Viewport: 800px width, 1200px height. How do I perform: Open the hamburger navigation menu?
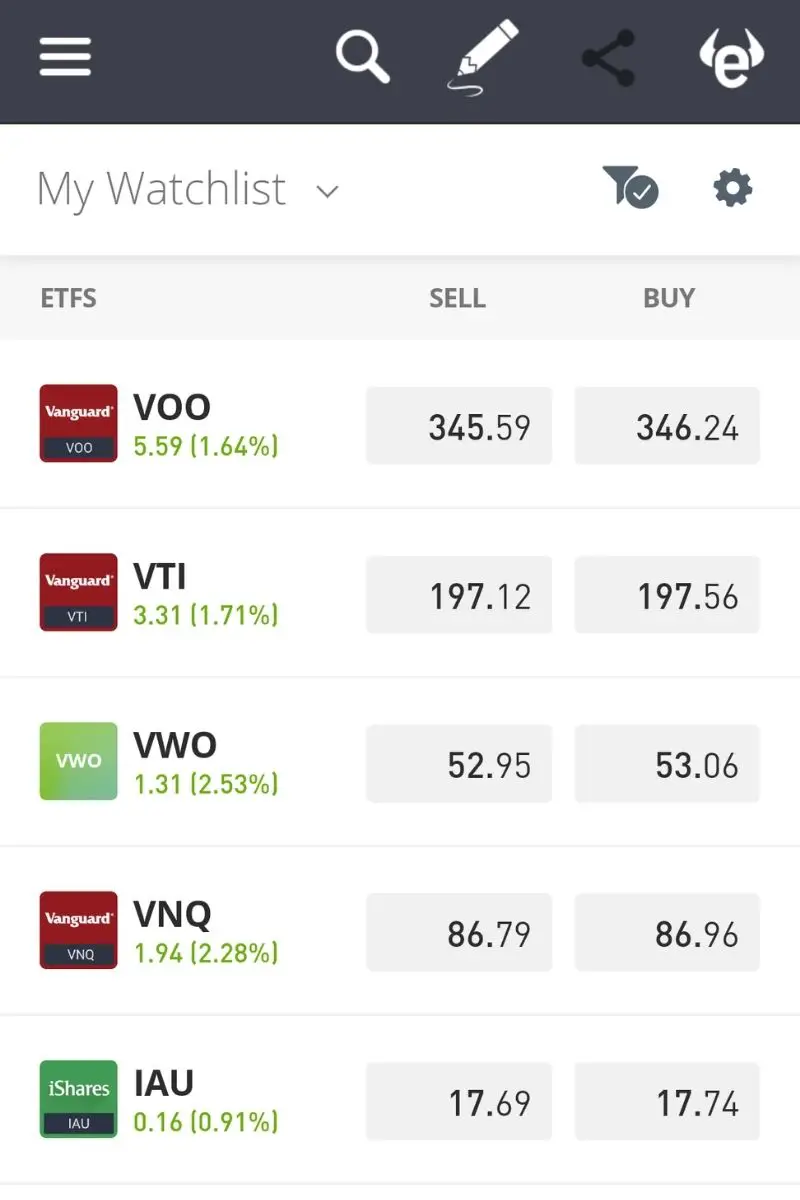point(64,57)
